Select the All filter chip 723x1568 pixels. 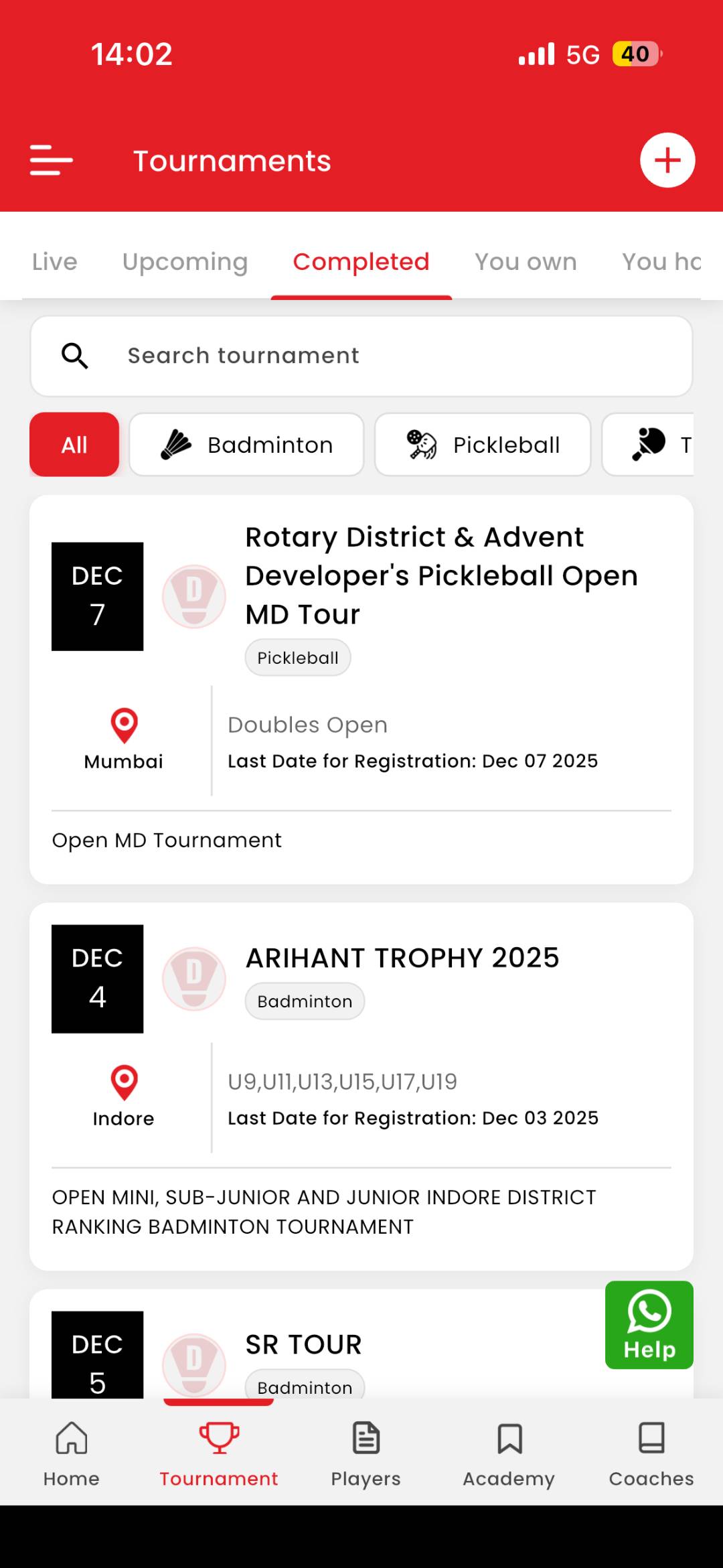coord(74,445)
